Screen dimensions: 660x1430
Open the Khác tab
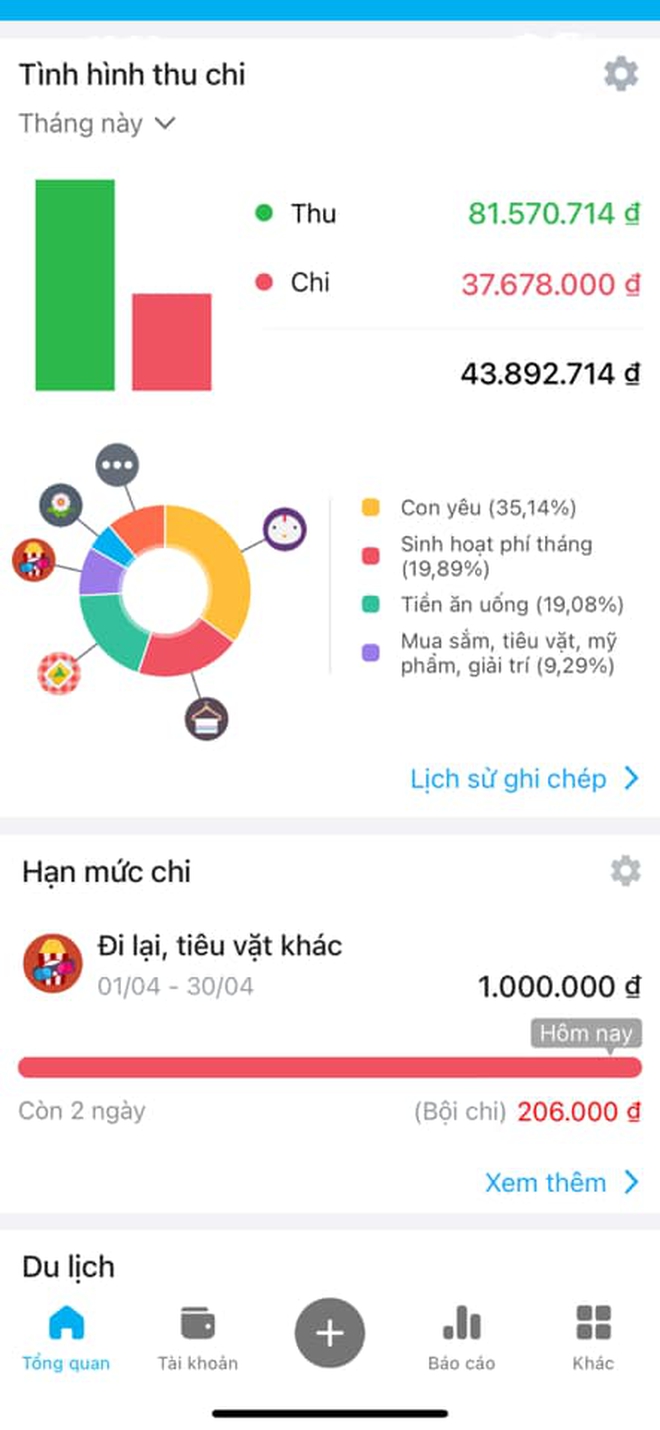tap(593, 1337)
